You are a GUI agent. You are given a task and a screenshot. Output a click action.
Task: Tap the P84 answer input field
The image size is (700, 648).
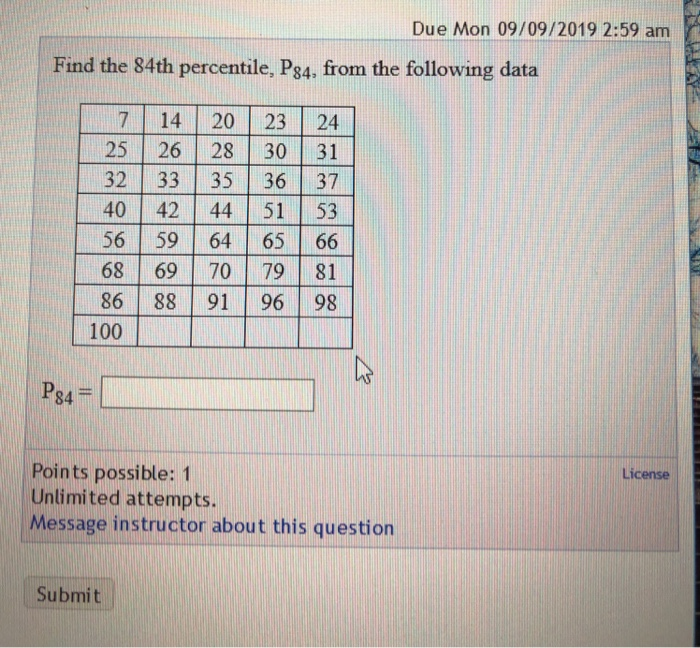pyautogui.click(x=208, y=393)
